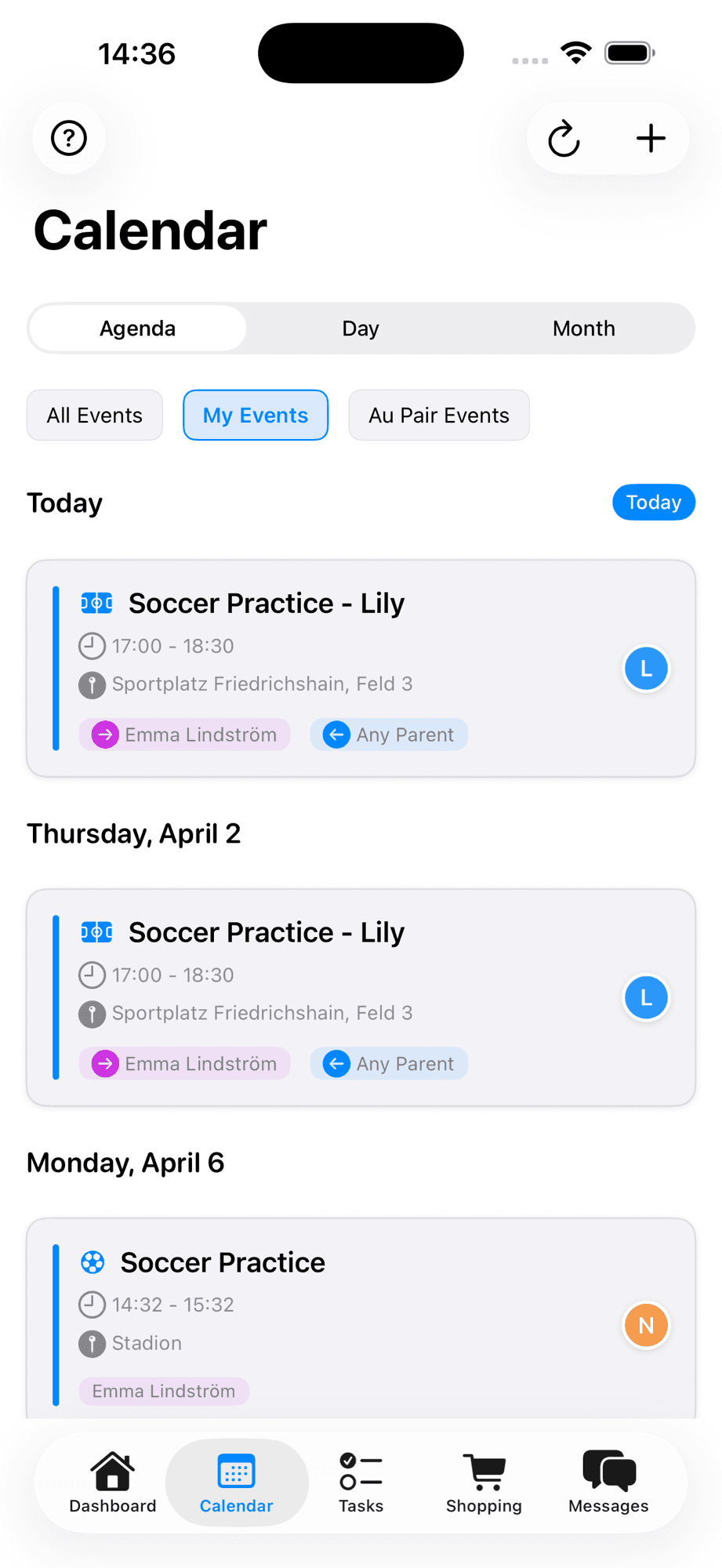Tap the location pin icon for Sportplatz Friedrichshain
722x1568 pixels.
click(x=92, y=684)
